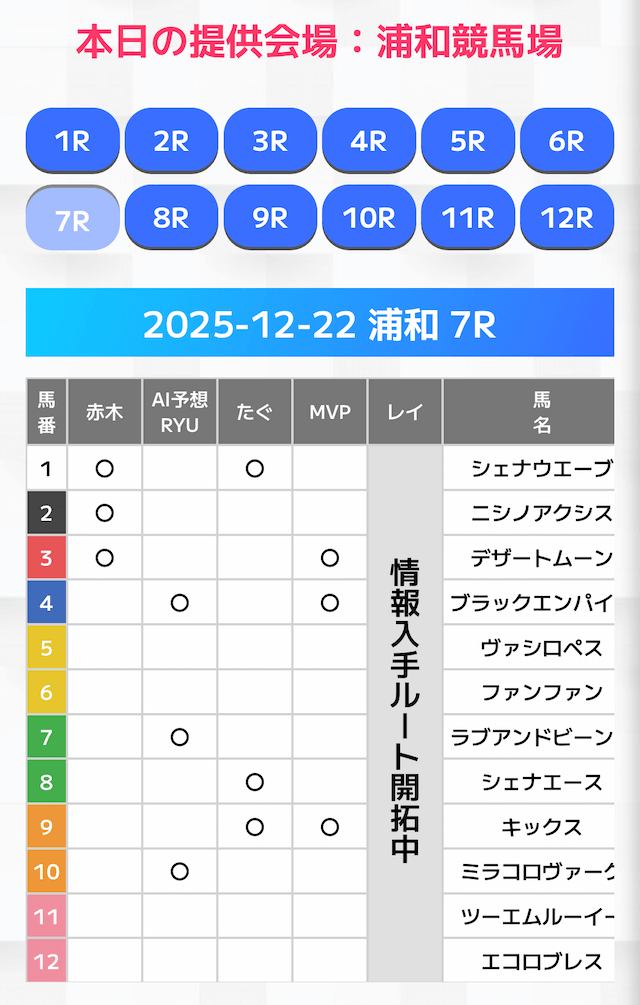Select the 1R race button
Viewport: 640px width, 1005px height.
72,141
